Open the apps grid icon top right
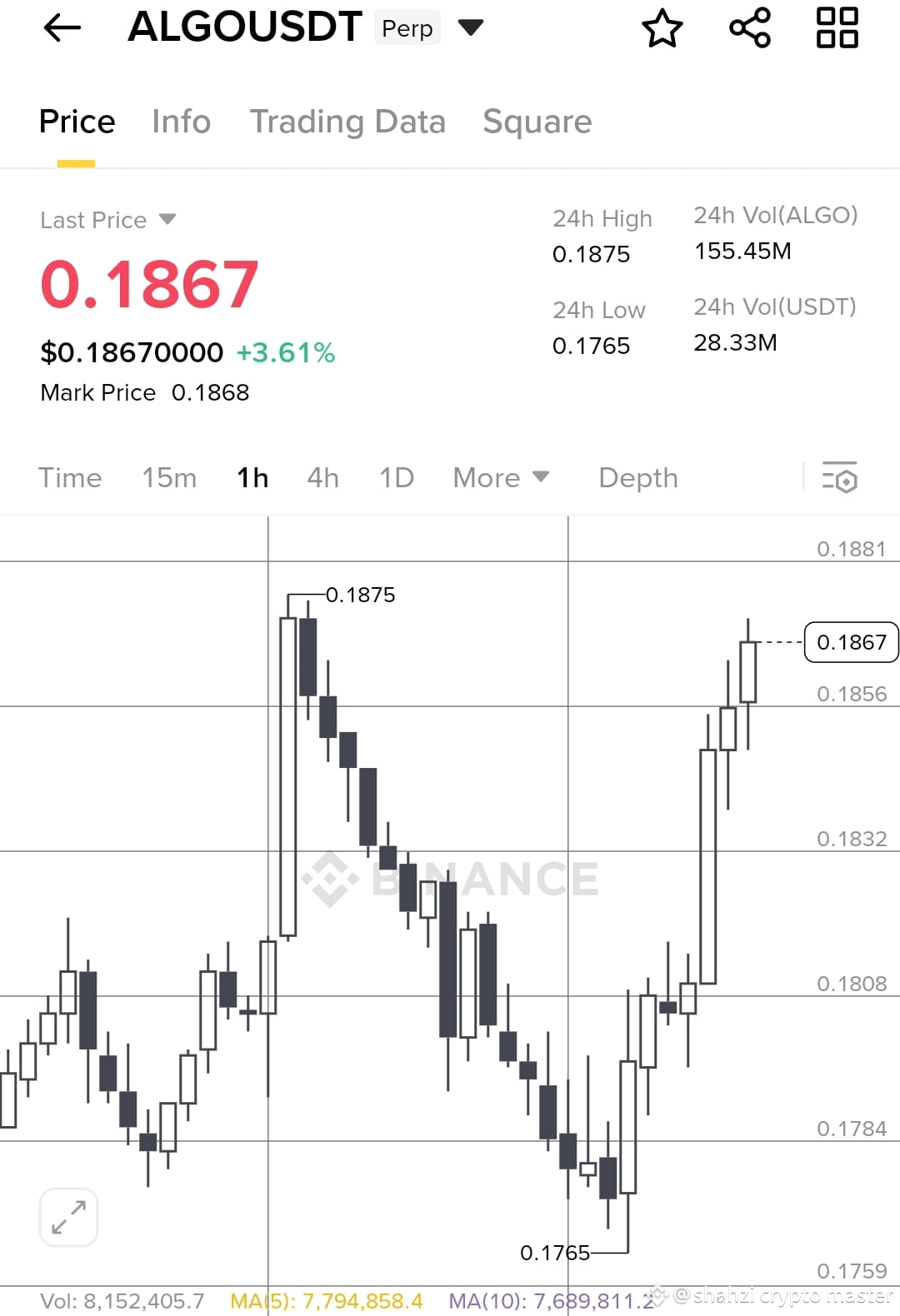Viewport: 900px width, 1316px height. (x=837, y=27)
